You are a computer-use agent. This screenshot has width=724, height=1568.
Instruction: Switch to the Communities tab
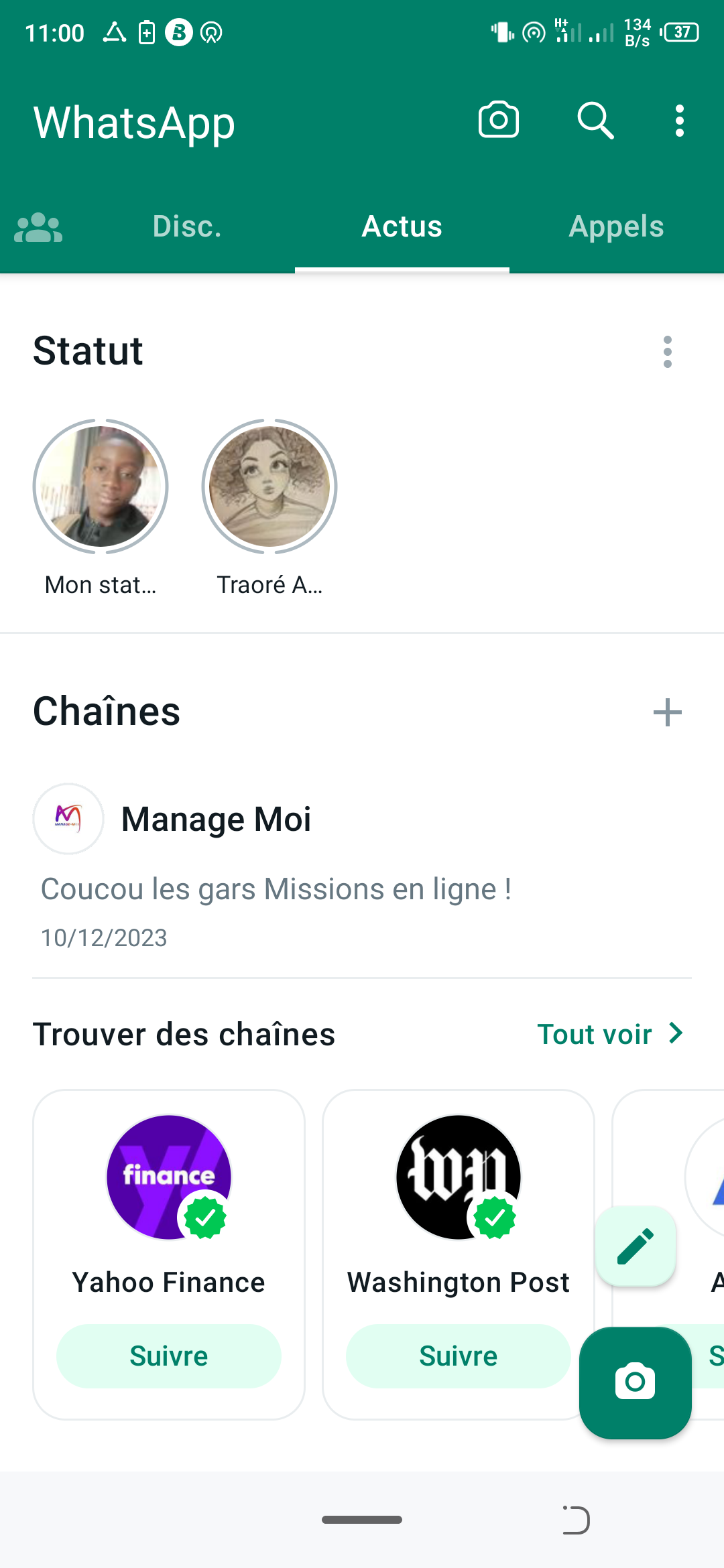[x=38, y=227]
